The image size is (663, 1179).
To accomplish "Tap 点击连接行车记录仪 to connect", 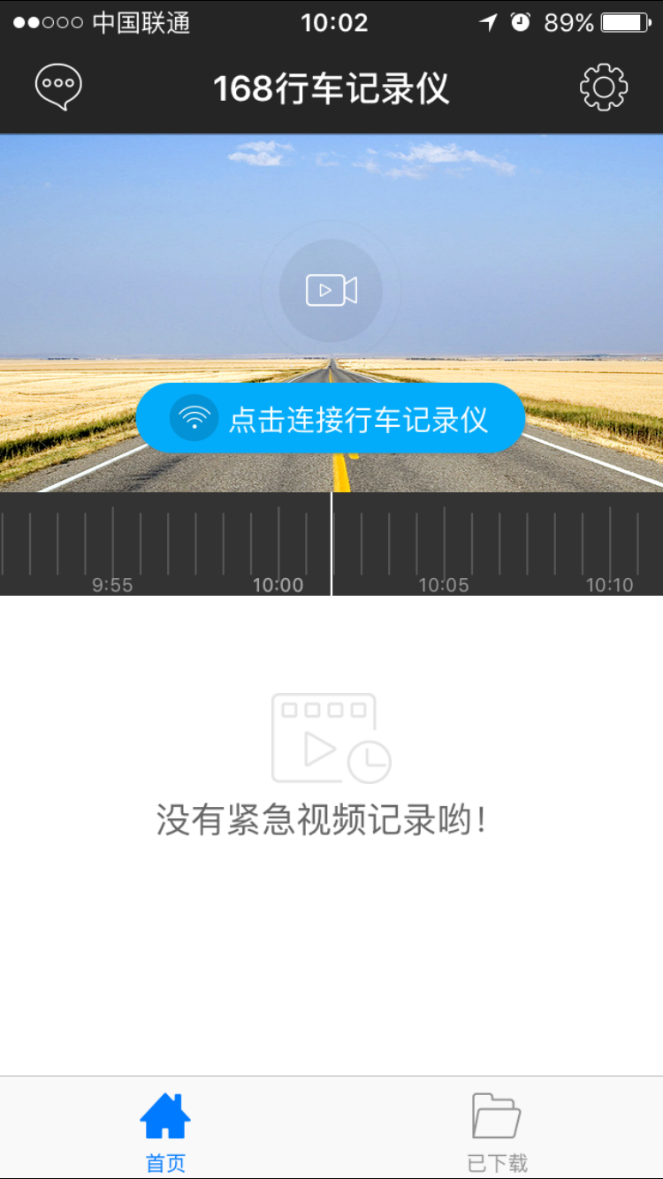I will 331,418.
